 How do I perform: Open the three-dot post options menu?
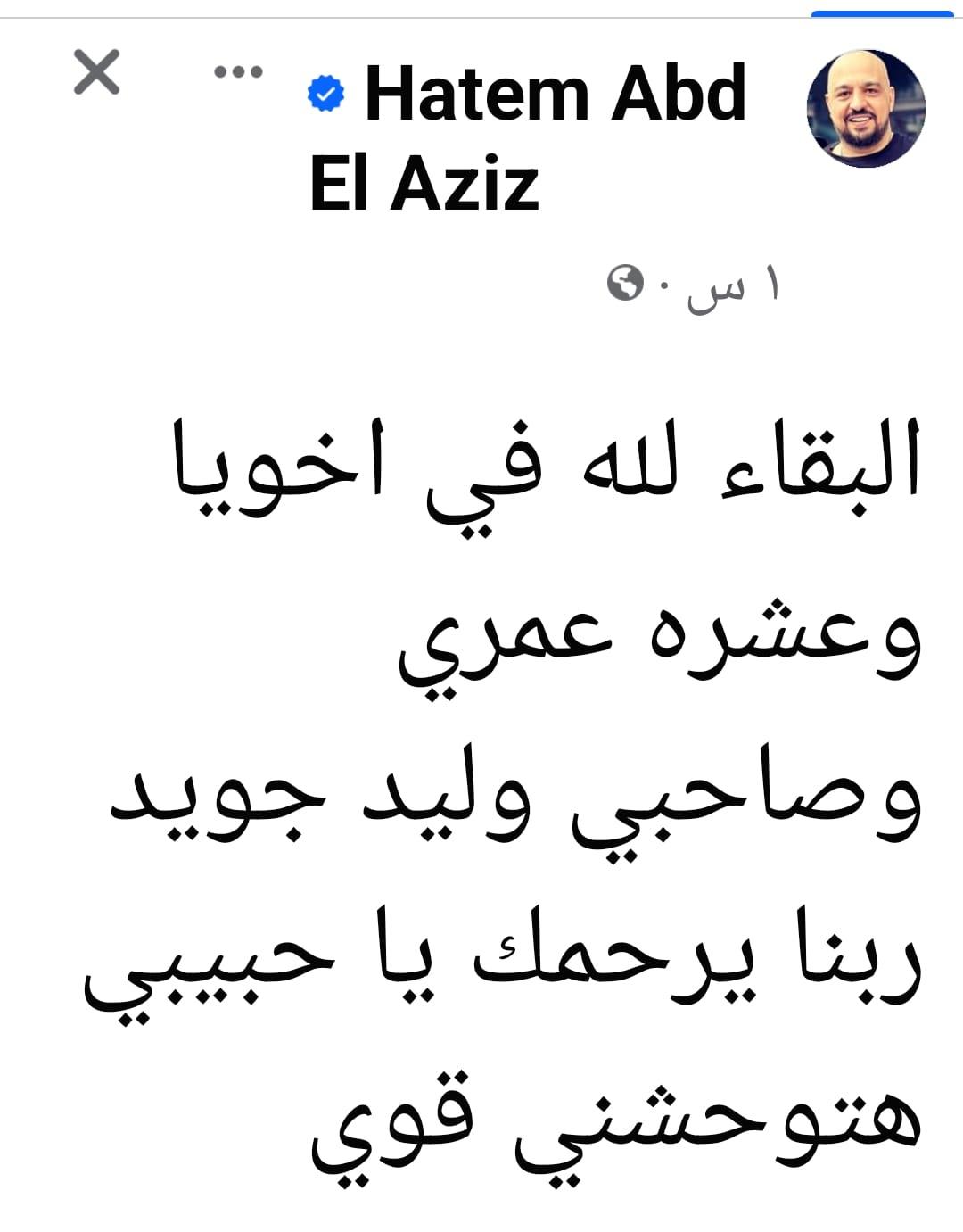pos(239,71)
